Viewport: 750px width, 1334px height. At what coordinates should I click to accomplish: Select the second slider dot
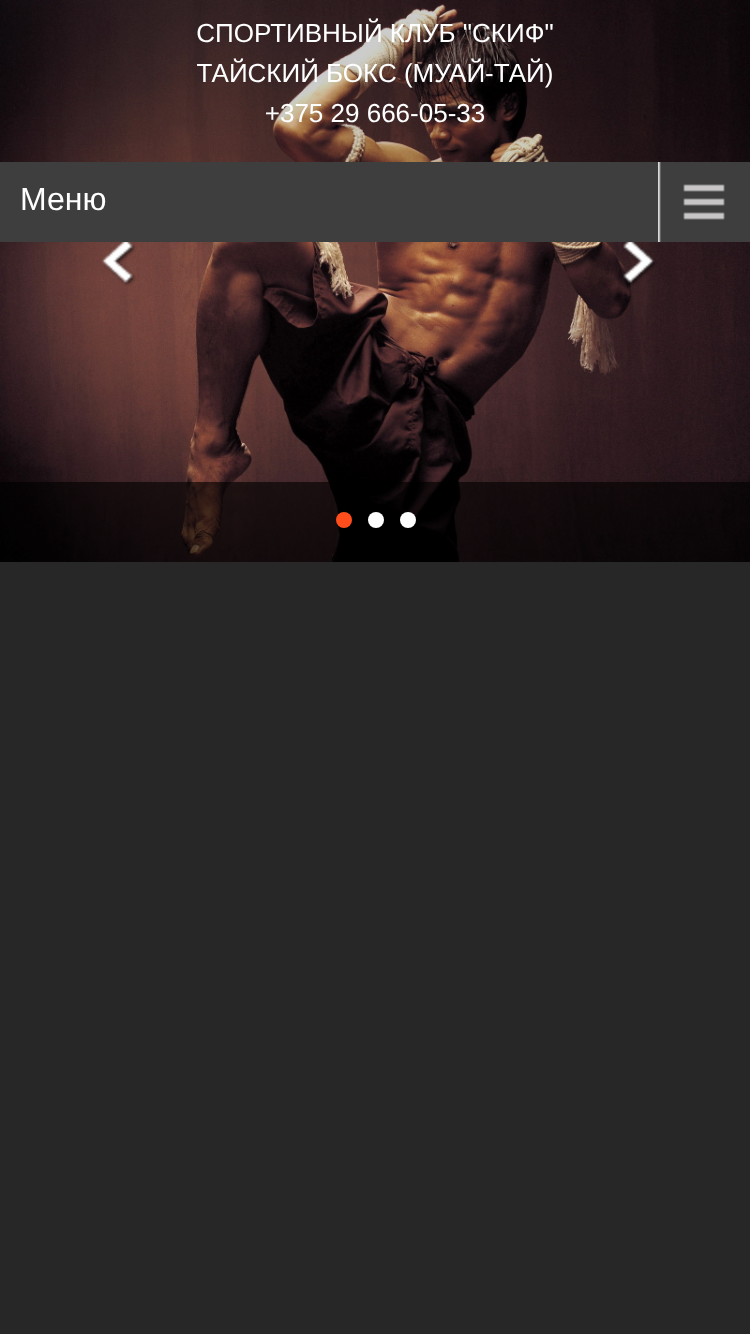(376, 520)
